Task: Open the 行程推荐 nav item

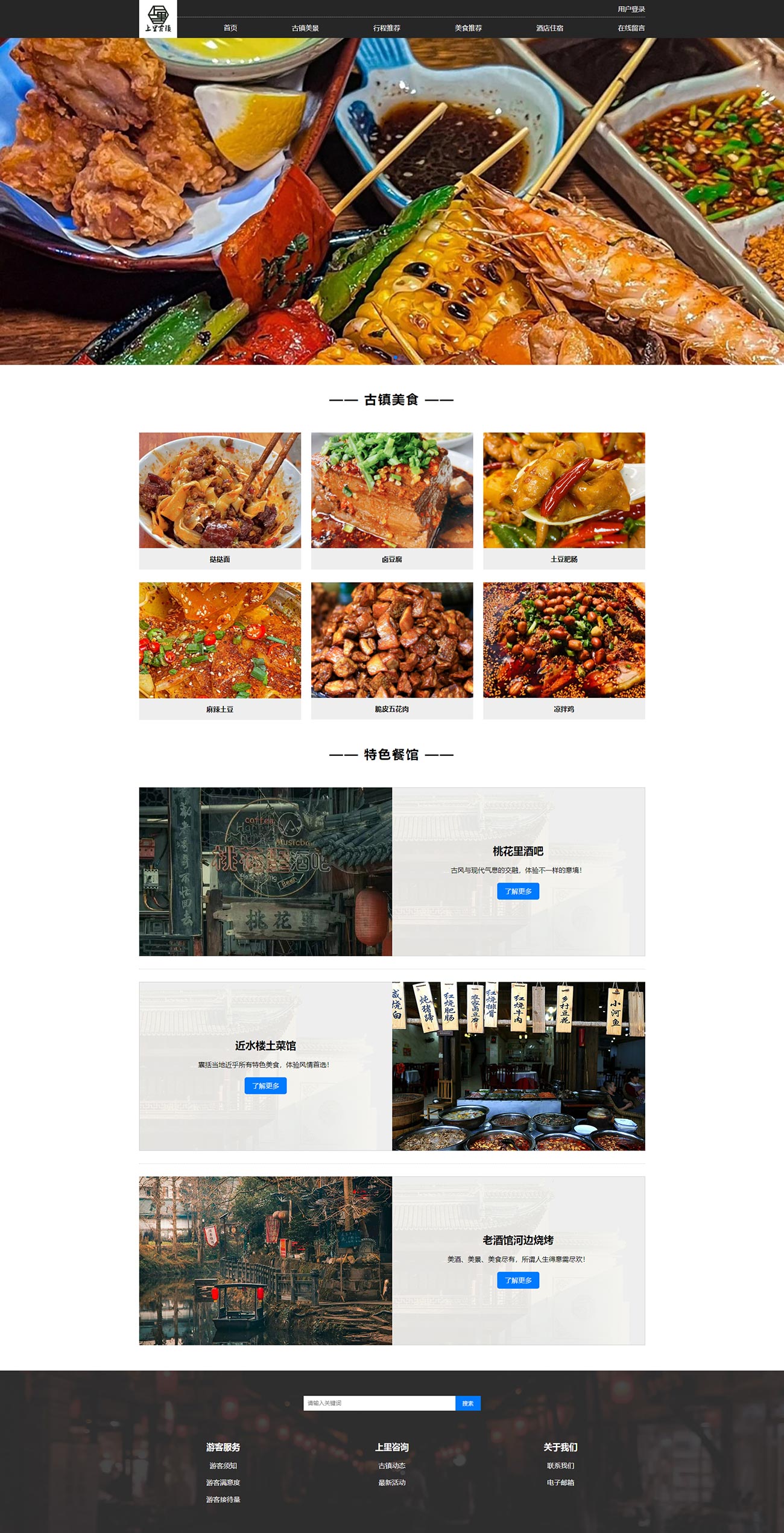Action: pyautogui.click(x=387, y=28)
